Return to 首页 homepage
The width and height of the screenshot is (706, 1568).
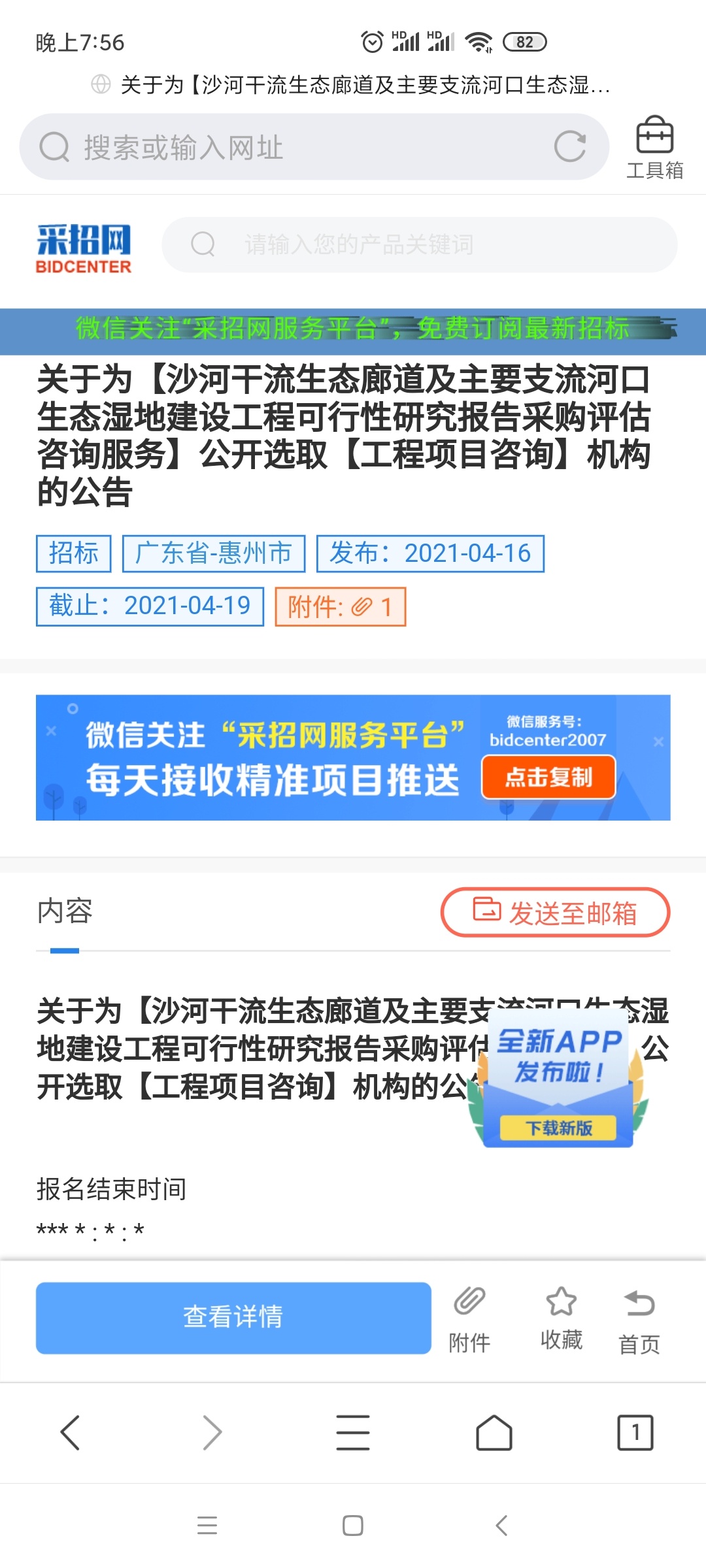[x=639, y=1317]
